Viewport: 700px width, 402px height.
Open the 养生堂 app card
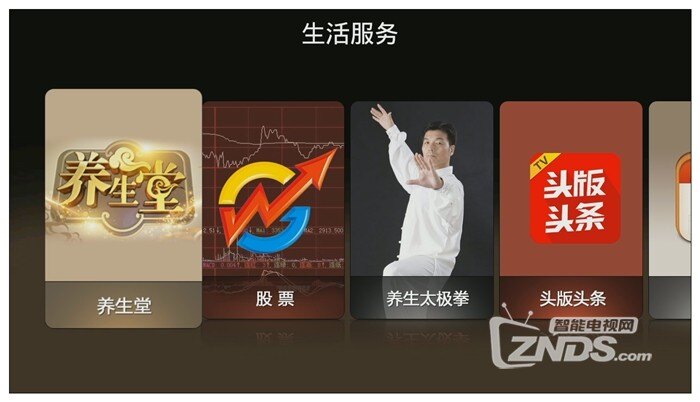[123, 208]
